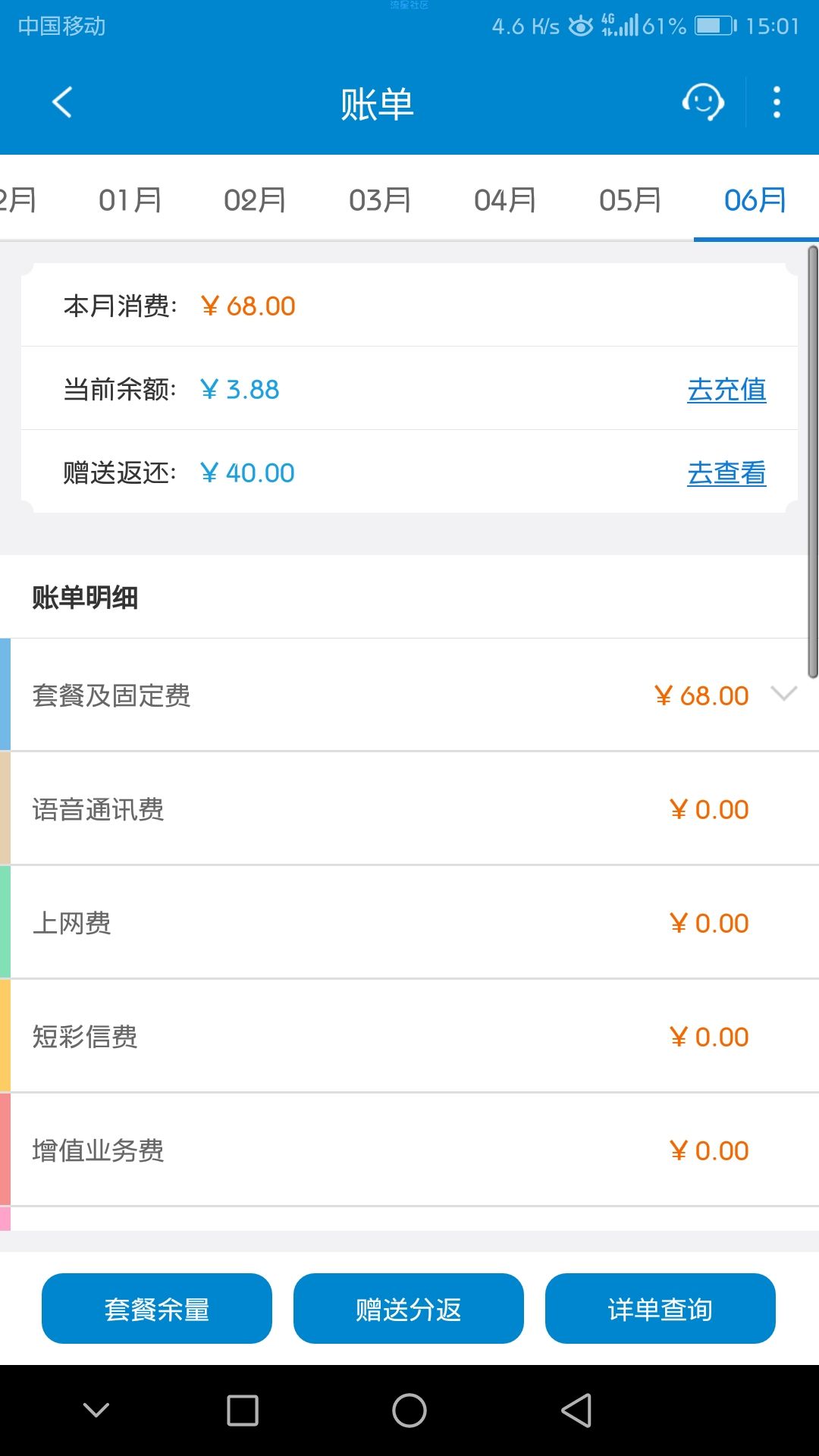This screenshot has height=1456, width=819.
Task: Switch to the 05月 tab
Action: tap(630, 200)
